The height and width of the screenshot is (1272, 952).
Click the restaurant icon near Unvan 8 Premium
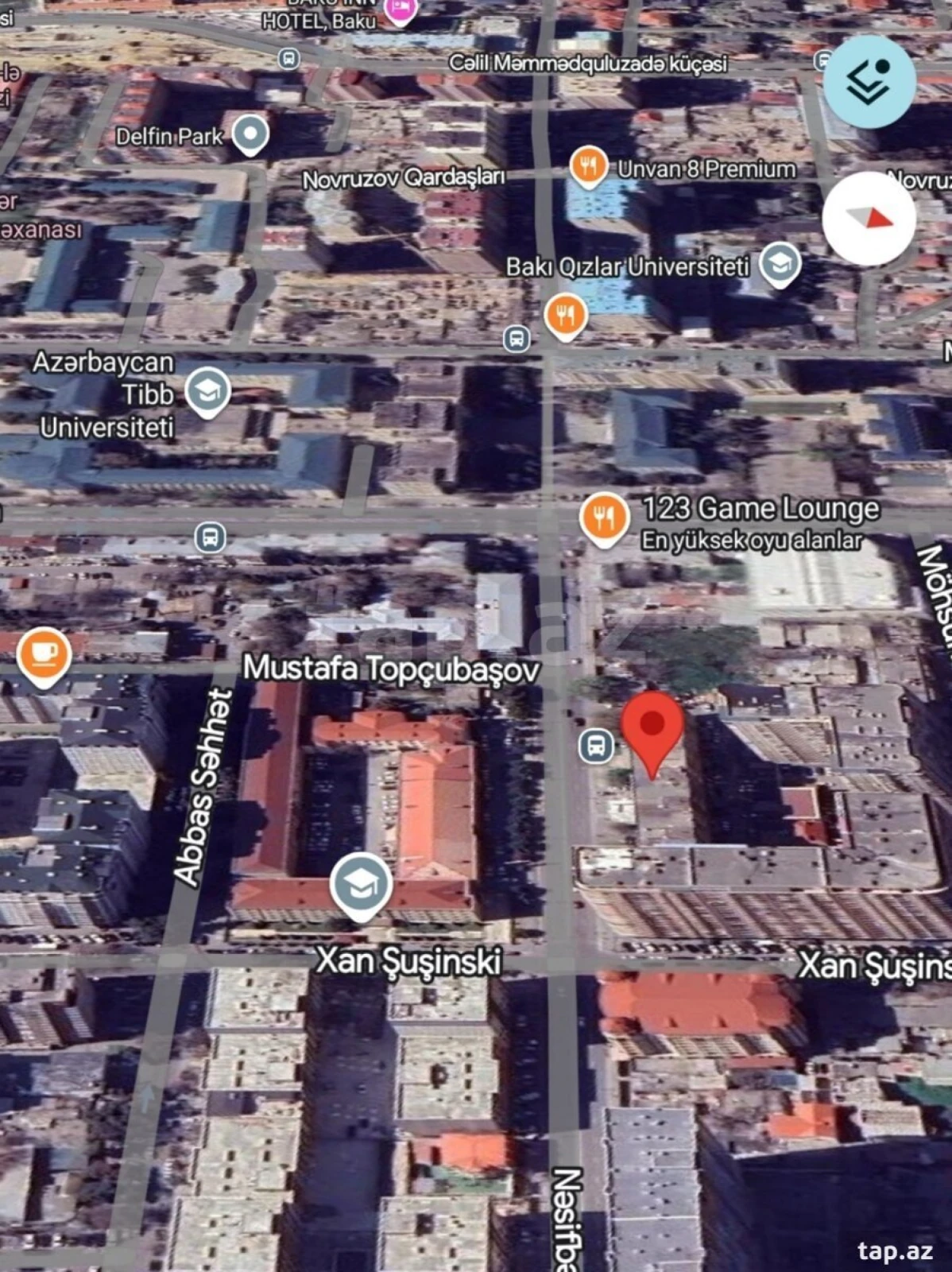coord(589,165)
